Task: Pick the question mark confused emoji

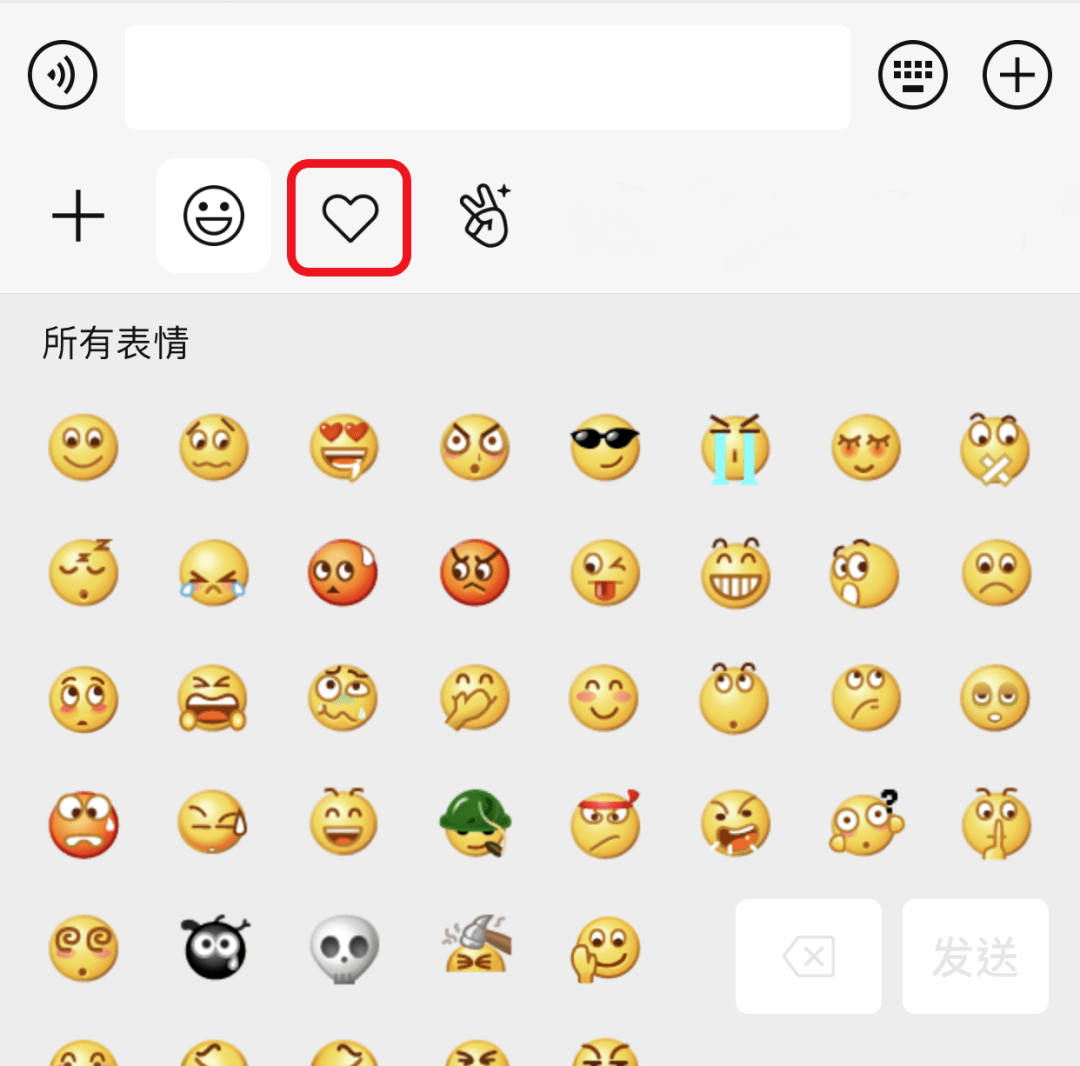Action: coord(866,823)
